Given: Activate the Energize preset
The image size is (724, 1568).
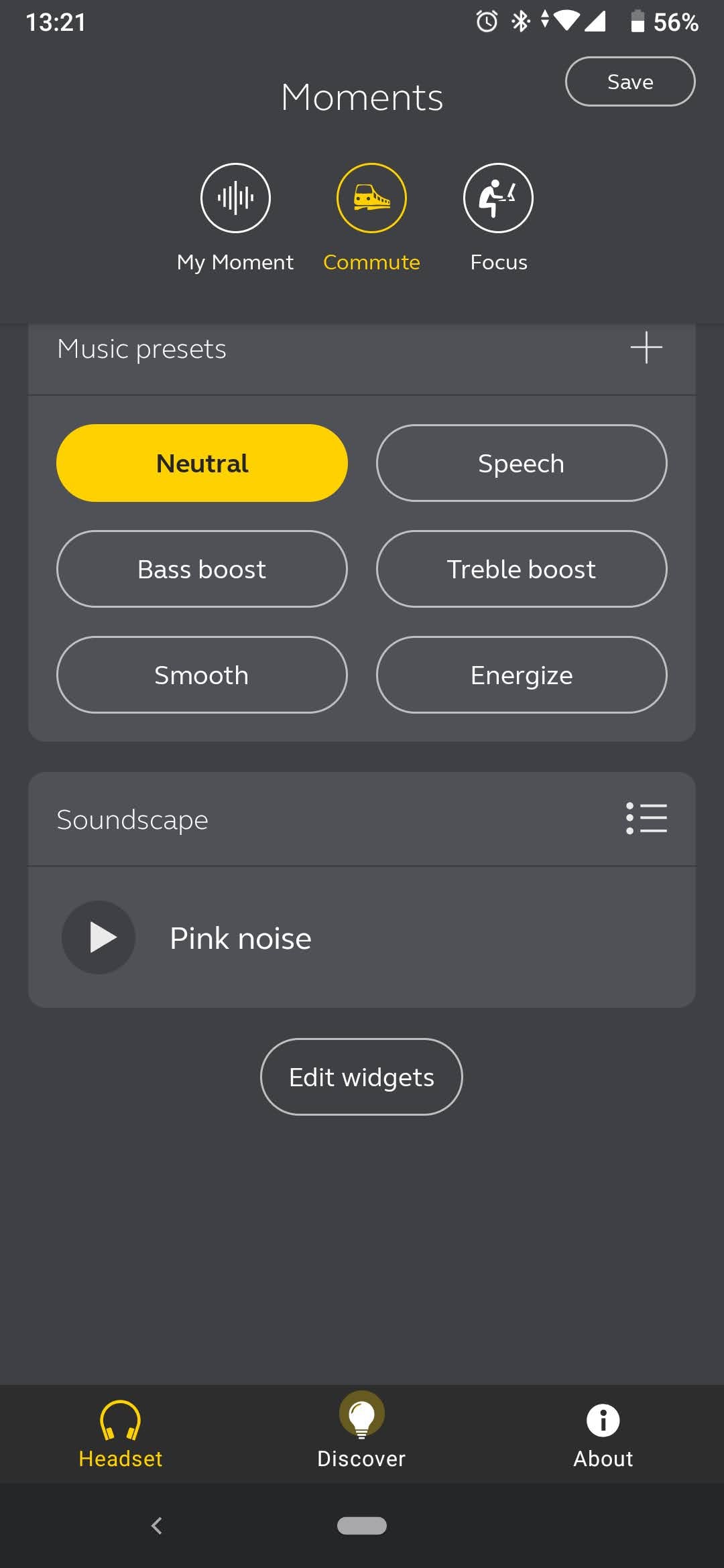Looking at the screenshot, I should pyautogui.click(x=522, y=675).
